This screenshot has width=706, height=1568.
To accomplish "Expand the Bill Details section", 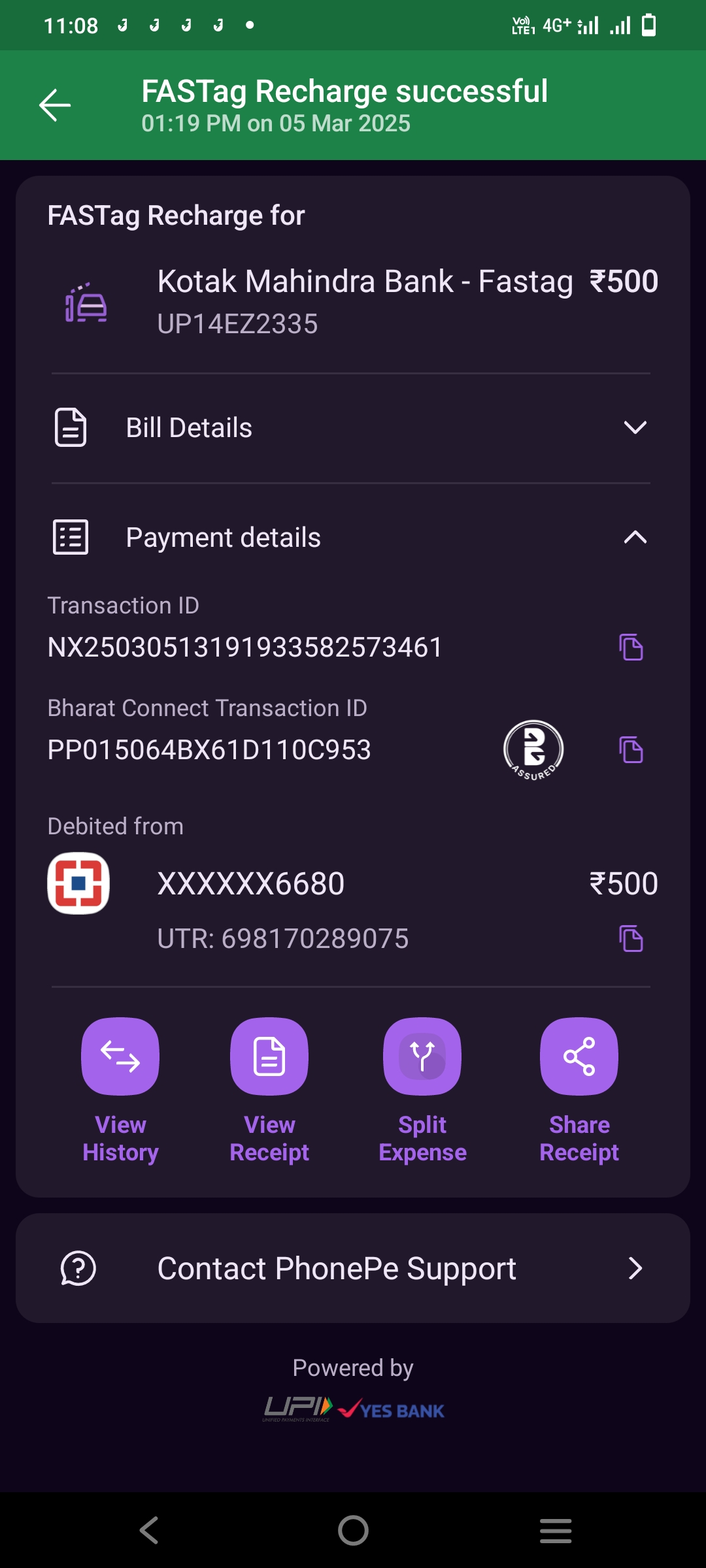I will pos(351,428).
